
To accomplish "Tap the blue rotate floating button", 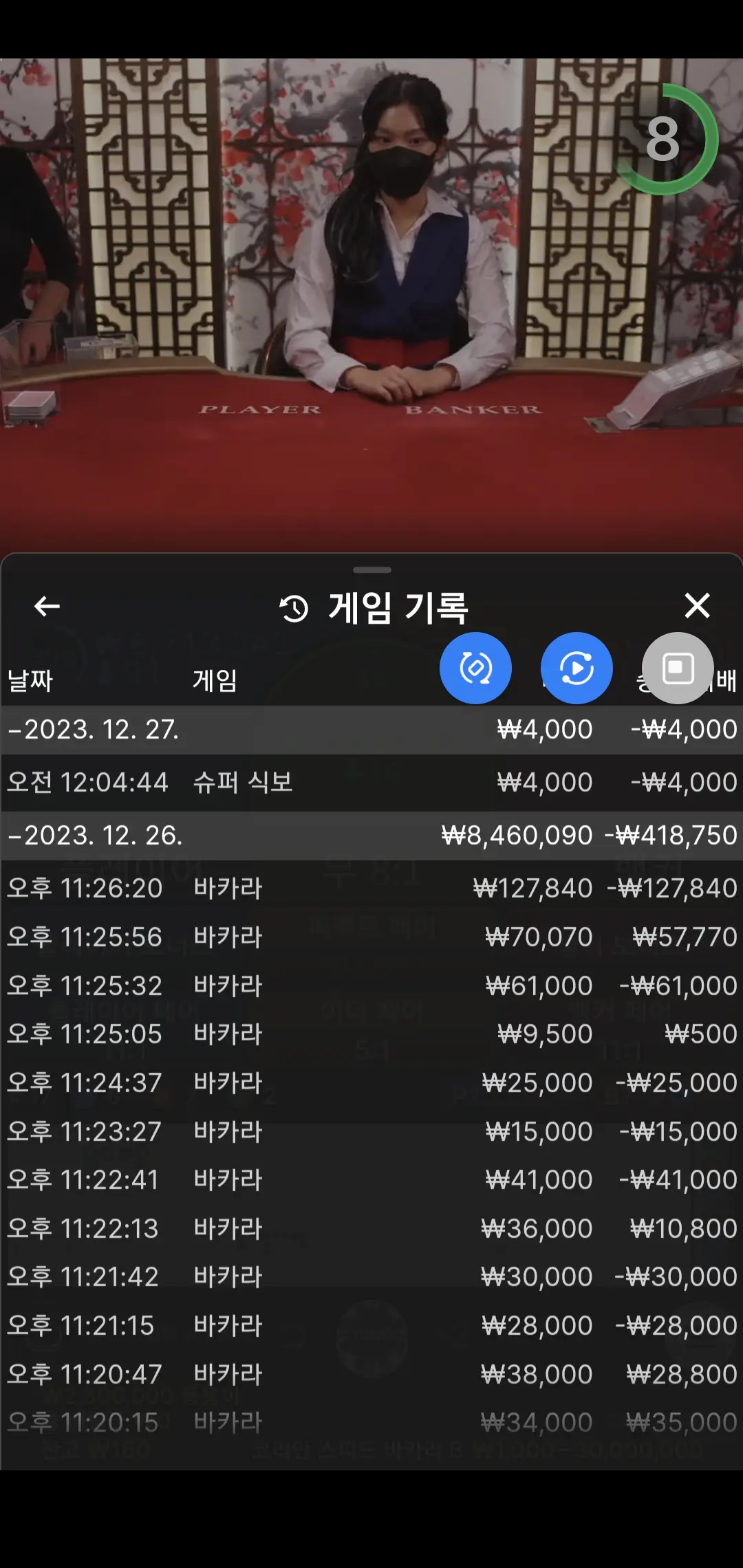I will [475, 668].
